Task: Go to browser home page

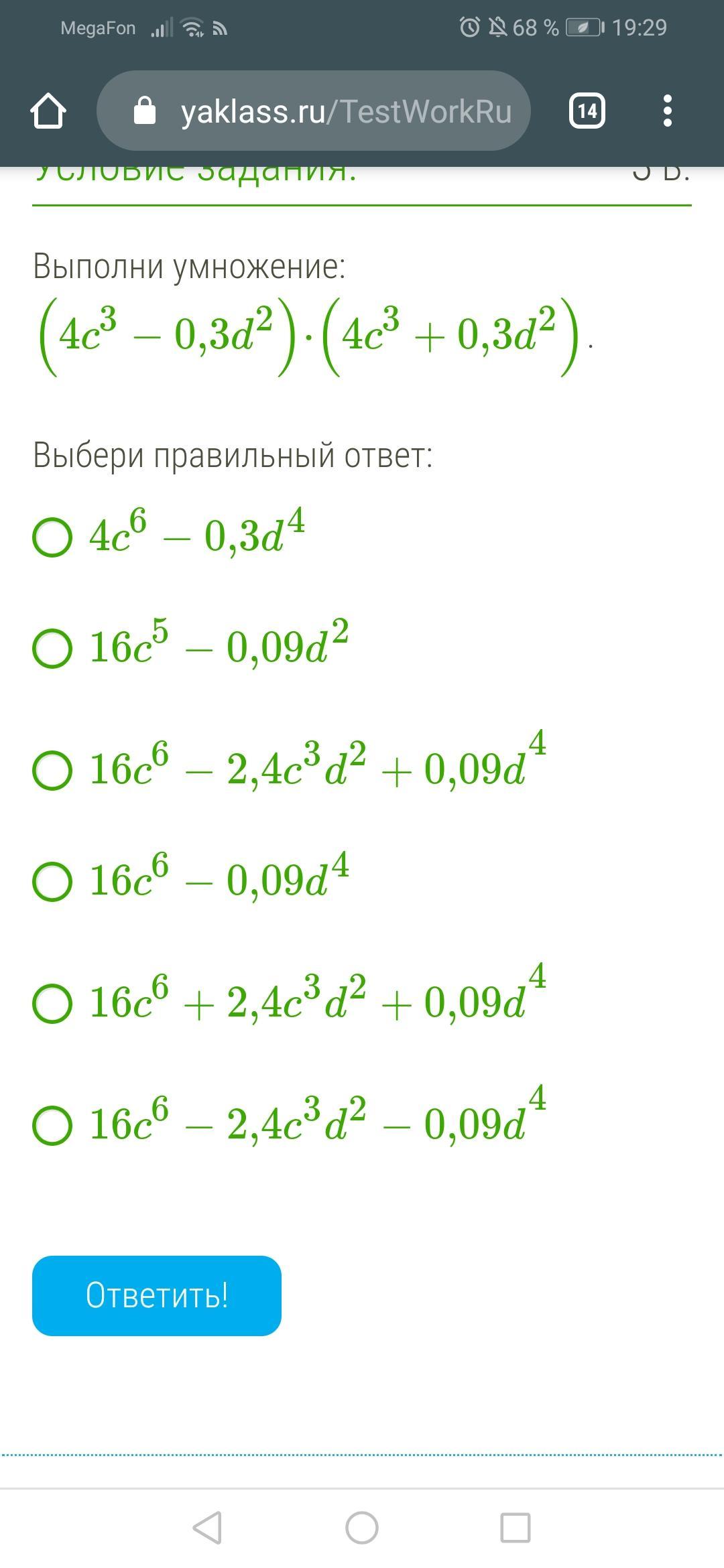Action: pos(48,111)
